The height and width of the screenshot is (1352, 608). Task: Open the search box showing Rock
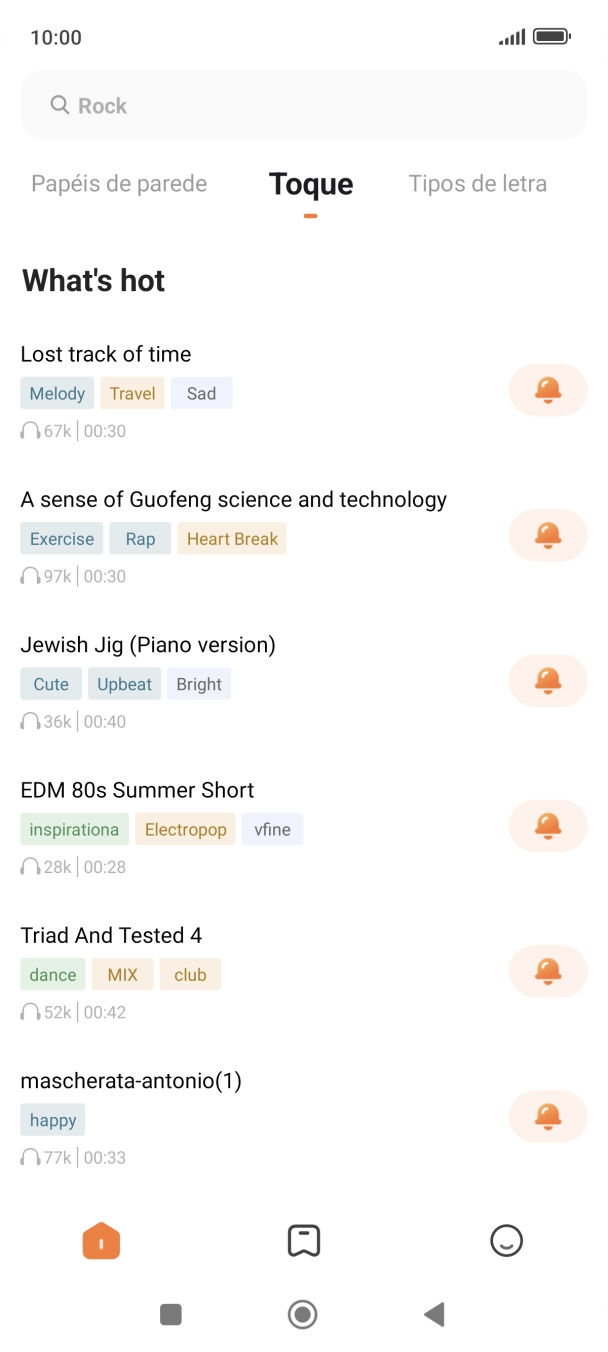pyautogui.click(x=303, y=105)
